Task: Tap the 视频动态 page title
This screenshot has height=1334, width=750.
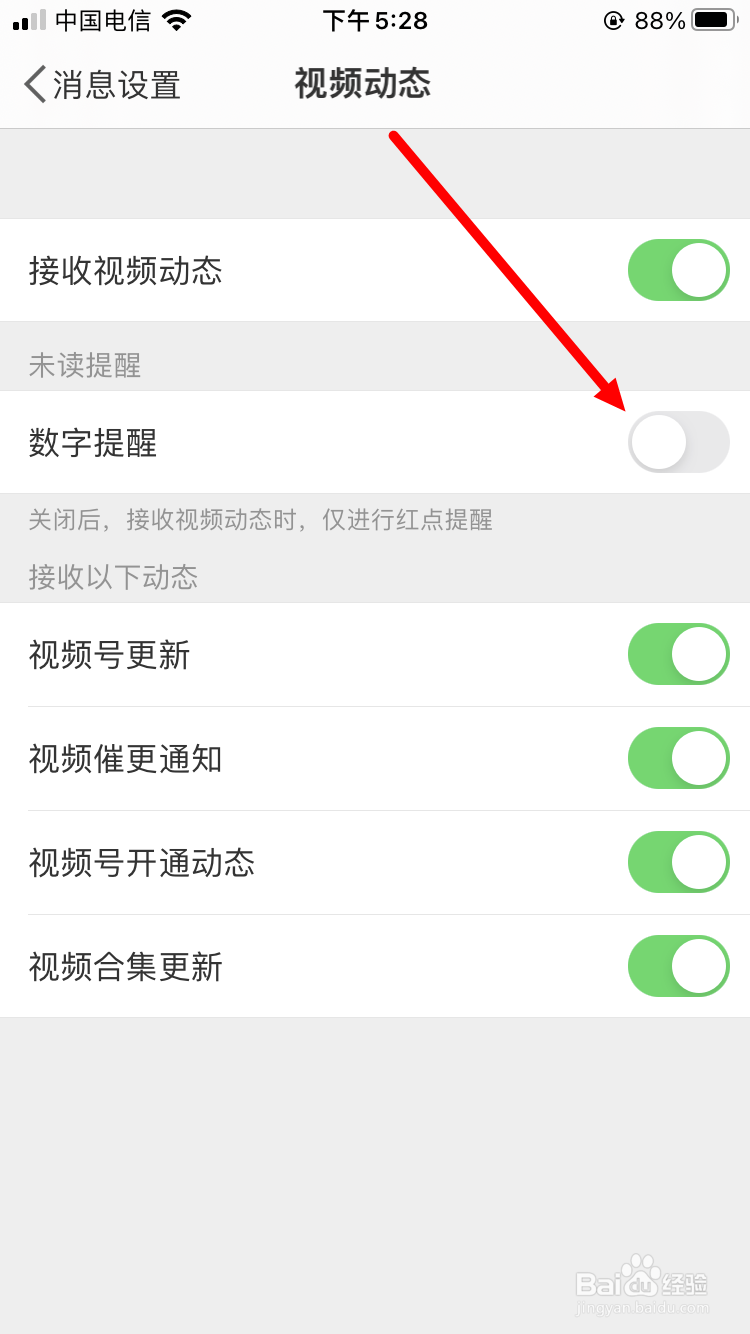Action: coord(361,85)
